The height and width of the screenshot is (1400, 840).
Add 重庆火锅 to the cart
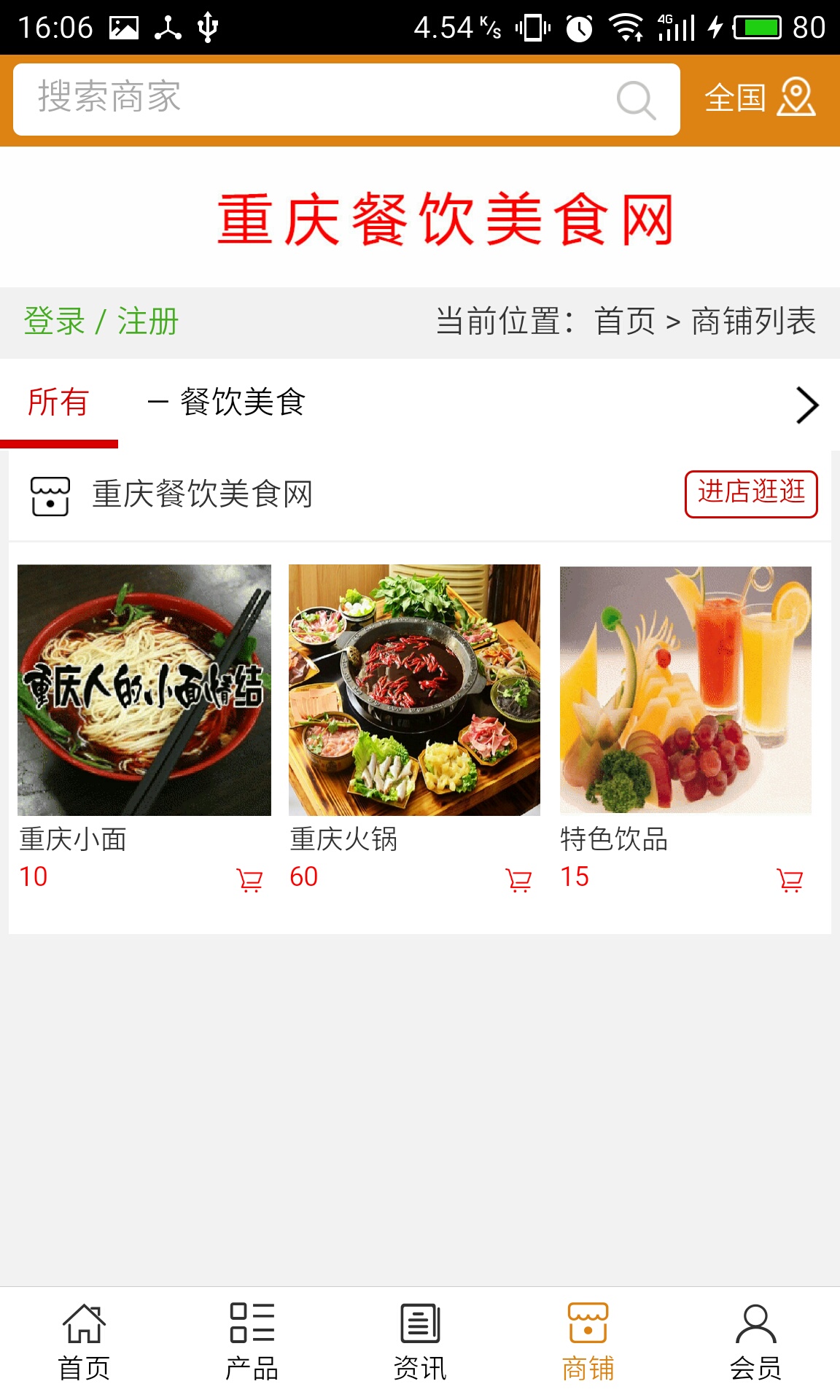(x=518, y=880)
